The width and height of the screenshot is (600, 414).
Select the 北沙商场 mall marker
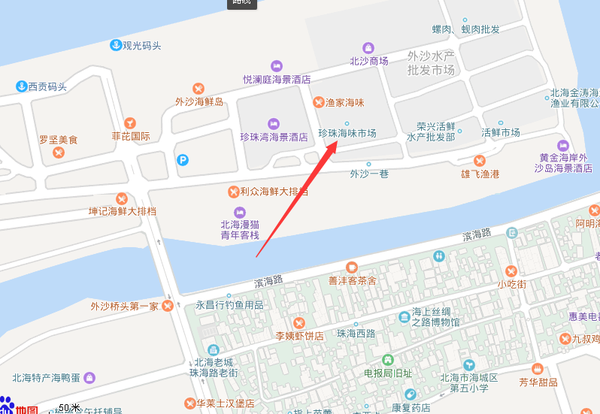click(x=367, y=46)
